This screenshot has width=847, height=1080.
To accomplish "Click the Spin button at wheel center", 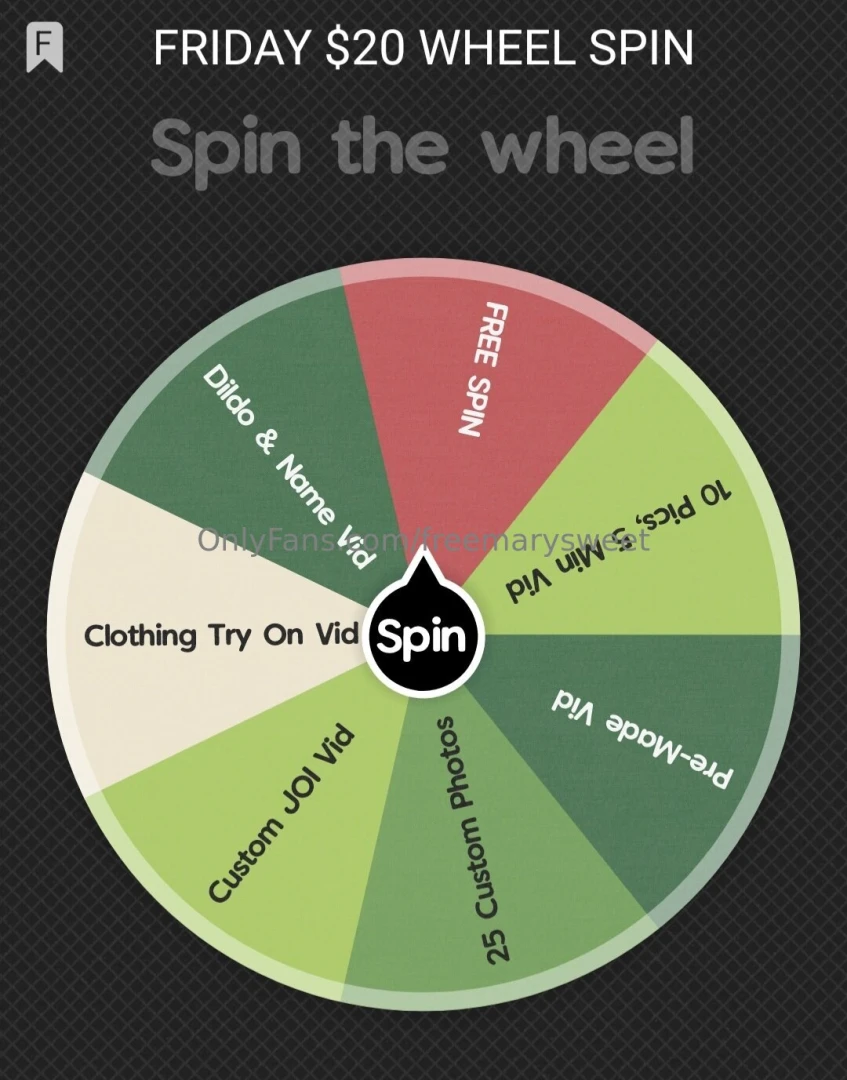I will coord(422,636).
